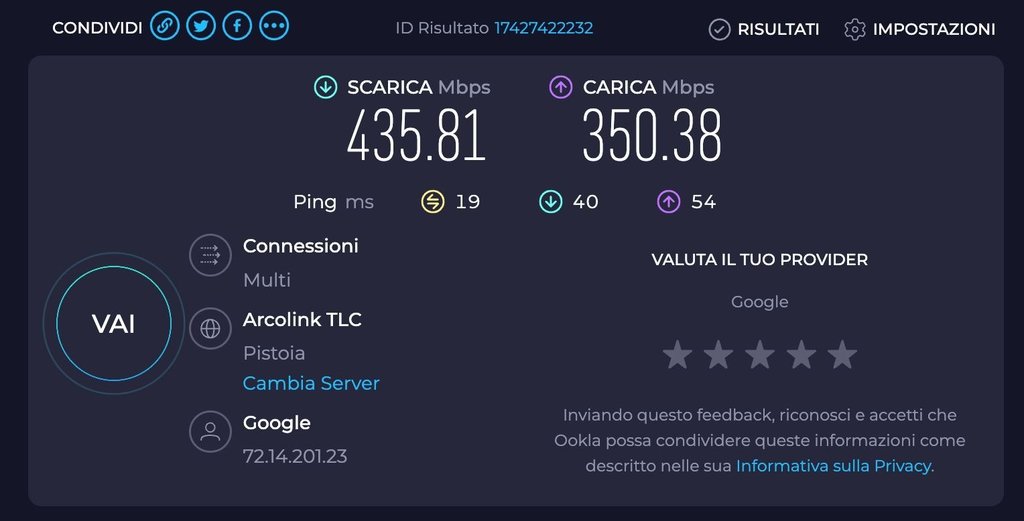This screenshot has height=521, width=1024.
Task: Give the provider three stars
Action: coord(760,354)
